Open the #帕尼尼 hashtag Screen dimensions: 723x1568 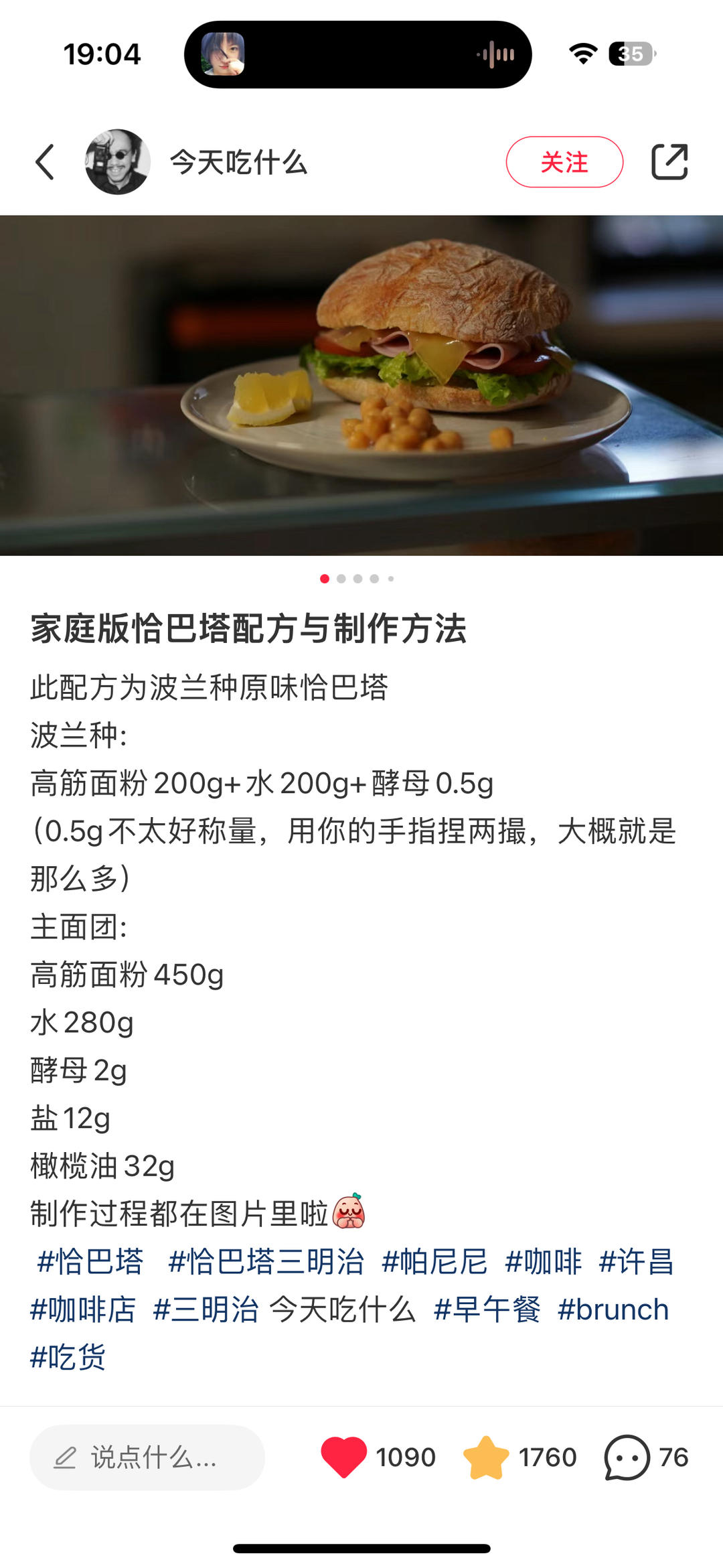point(434,1262)
